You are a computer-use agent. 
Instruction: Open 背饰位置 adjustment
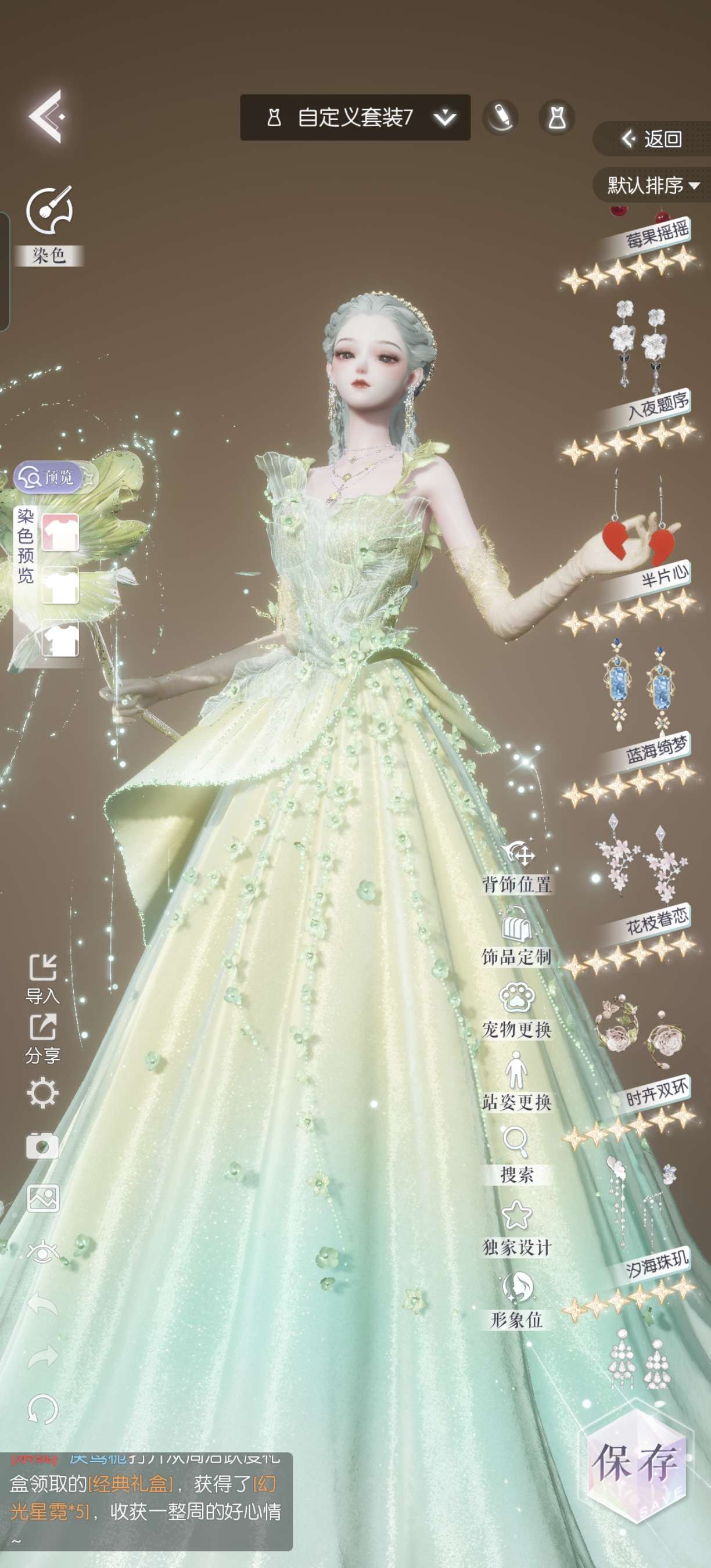517,865
